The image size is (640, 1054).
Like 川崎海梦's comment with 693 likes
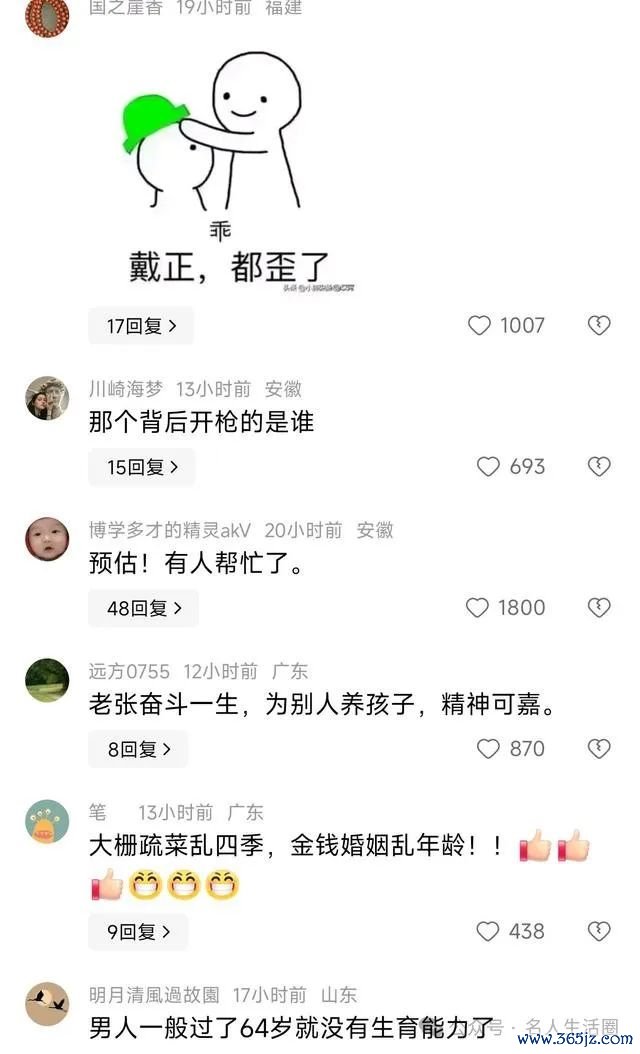click(487, 467)
